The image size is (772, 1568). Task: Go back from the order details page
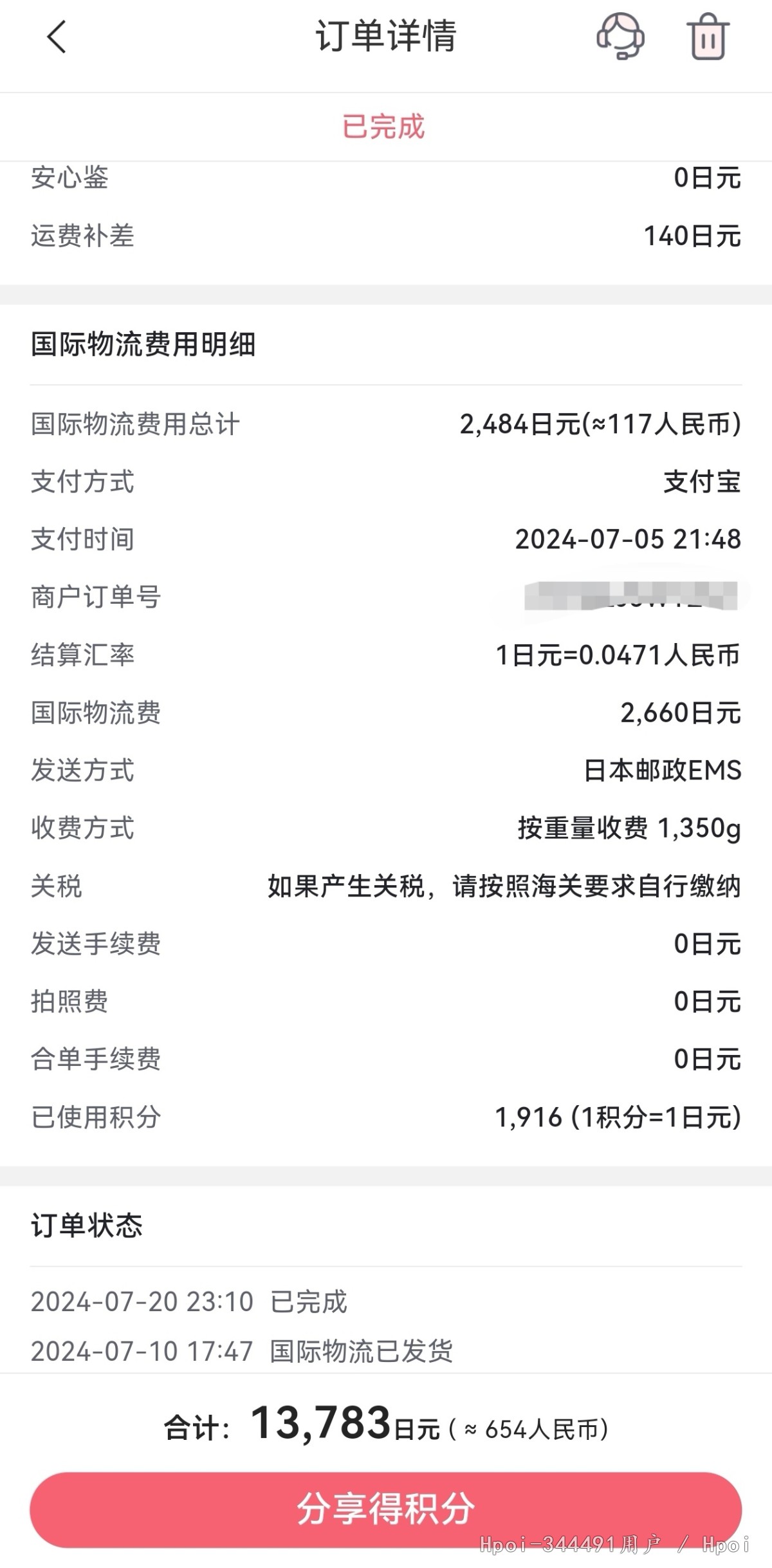click(57, 37)
